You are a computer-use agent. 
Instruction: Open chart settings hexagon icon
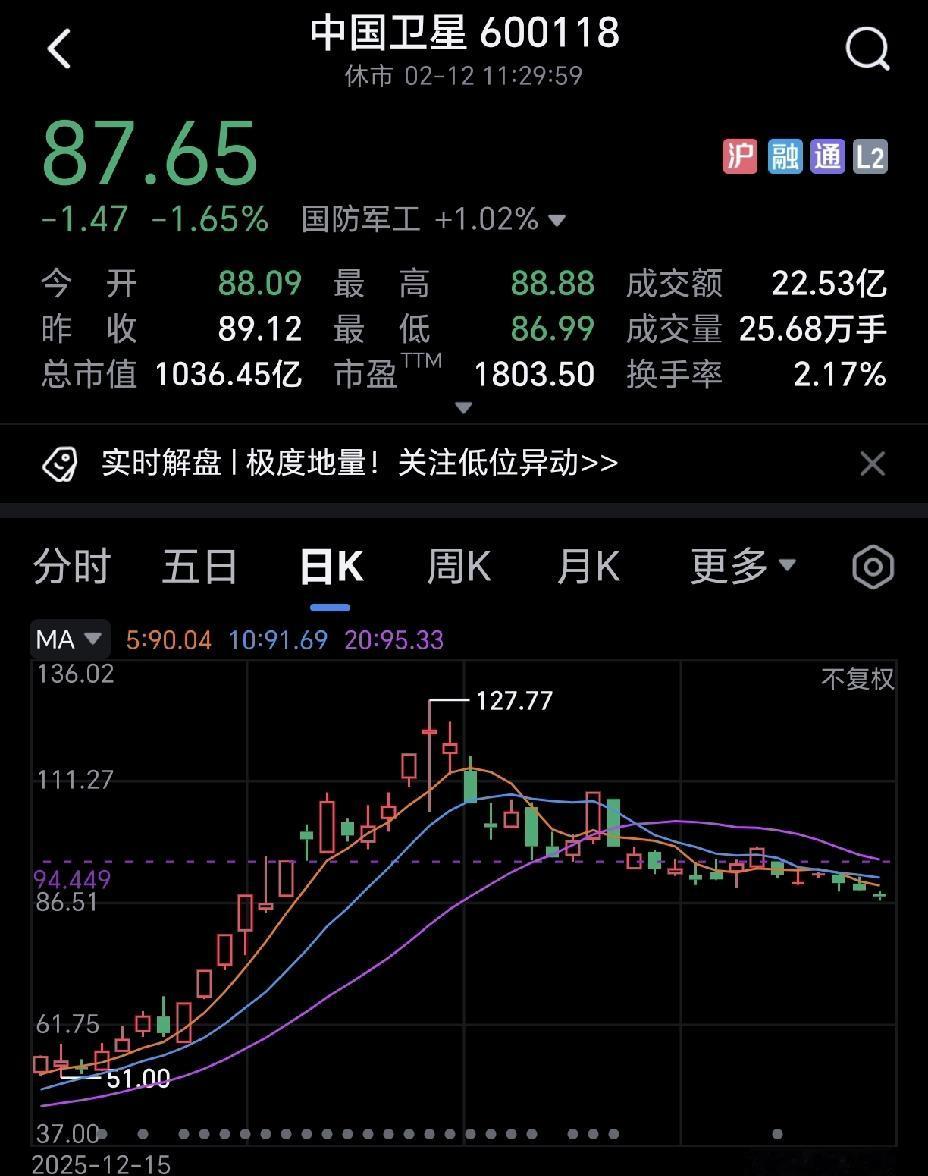tap(872, 567)
